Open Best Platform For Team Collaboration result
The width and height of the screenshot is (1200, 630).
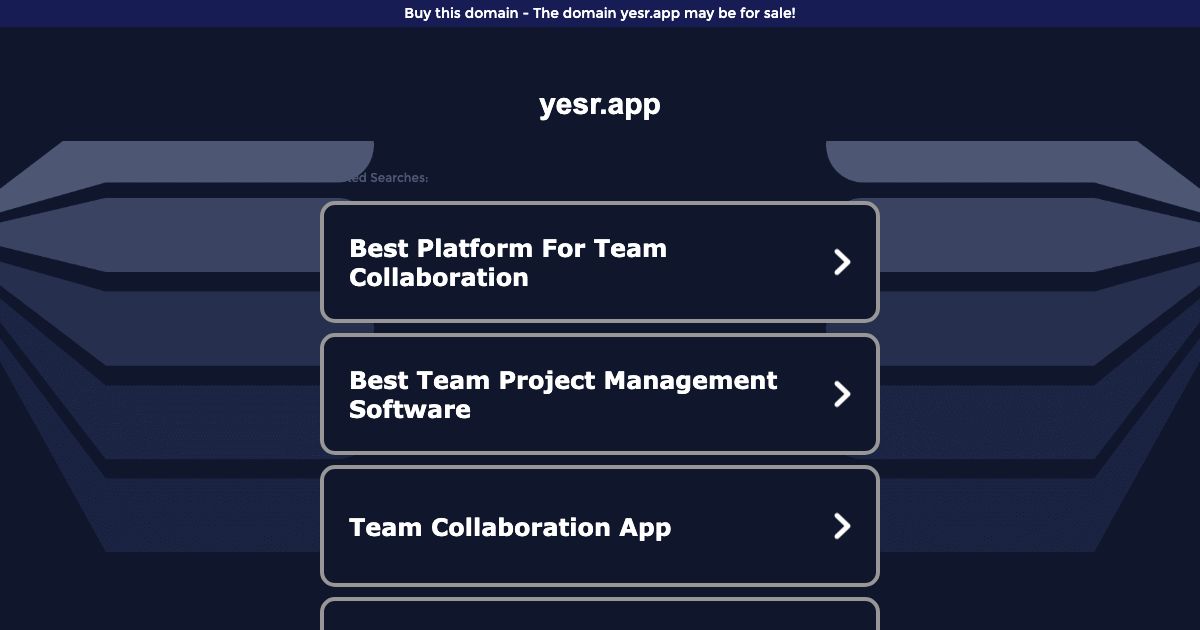pos(599,262)
